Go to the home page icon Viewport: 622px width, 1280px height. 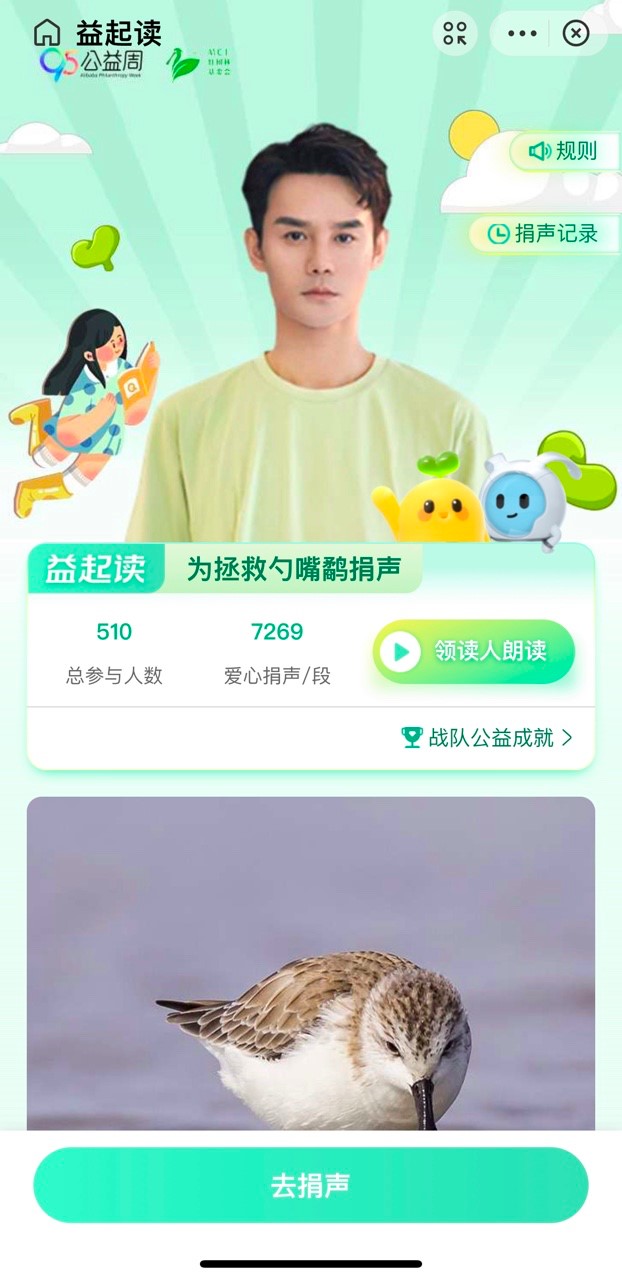coord(47,33)
